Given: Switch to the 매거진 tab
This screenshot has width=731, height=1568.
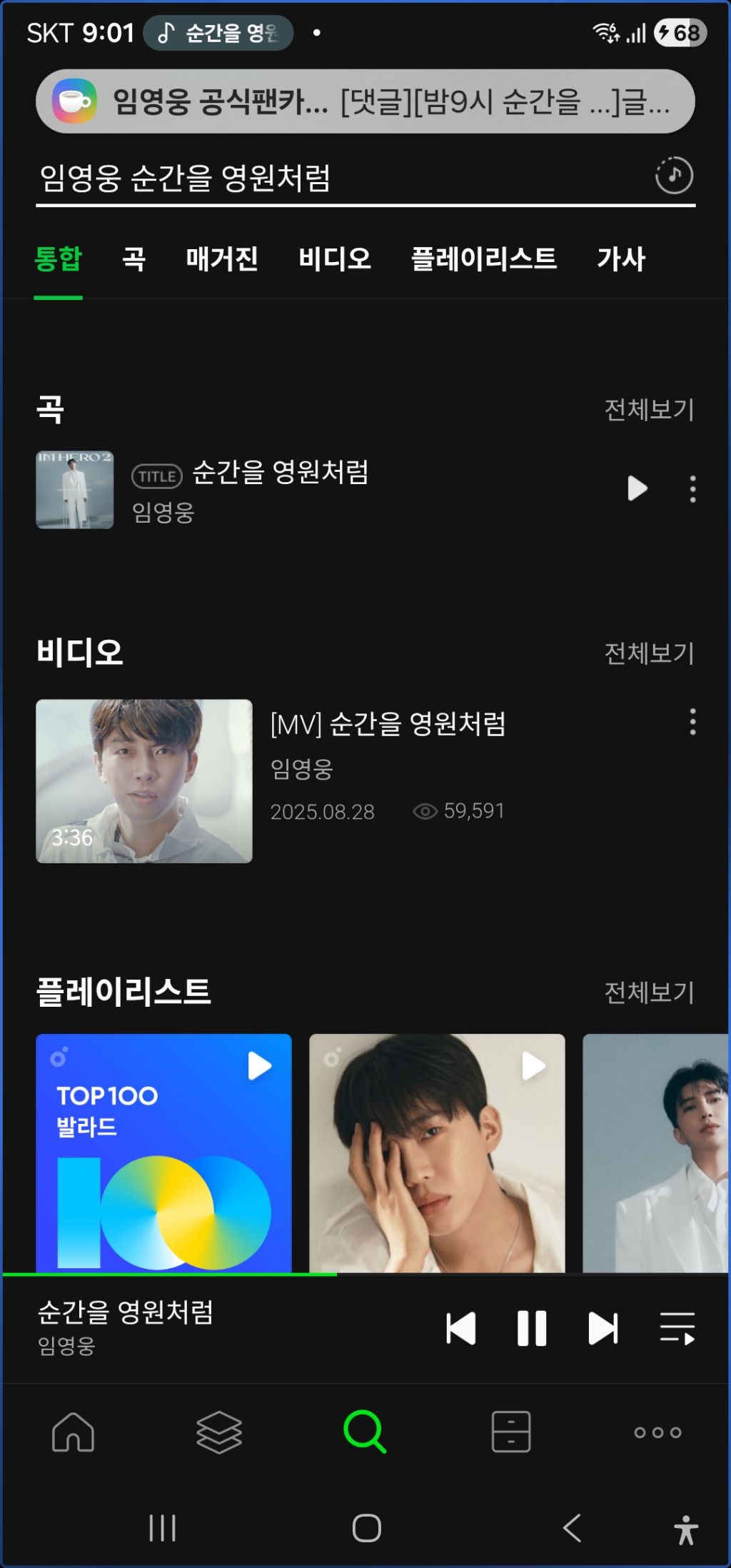Looking at the screenshot, I should point(222,258).
